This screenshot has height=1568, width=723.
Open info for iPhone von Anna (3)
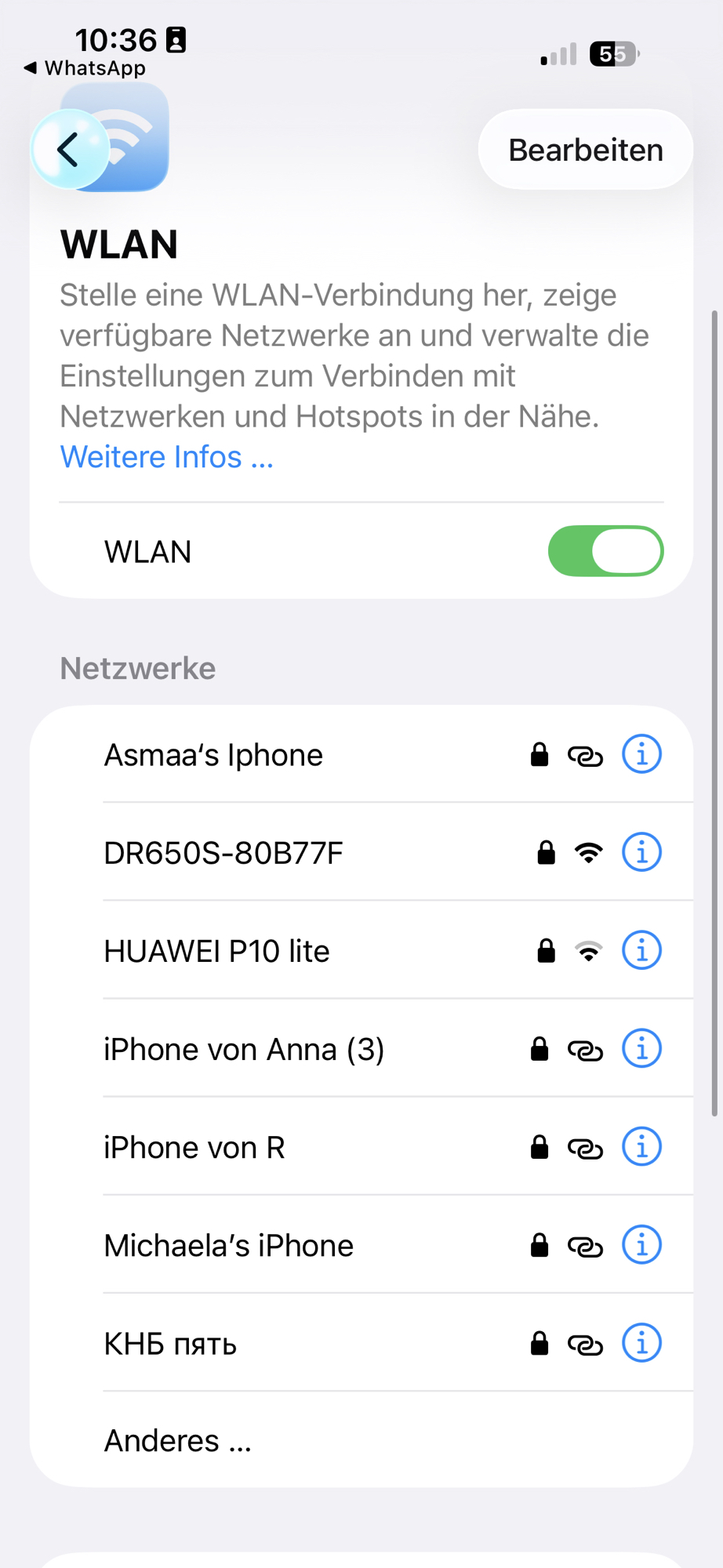pos(641,1048)
